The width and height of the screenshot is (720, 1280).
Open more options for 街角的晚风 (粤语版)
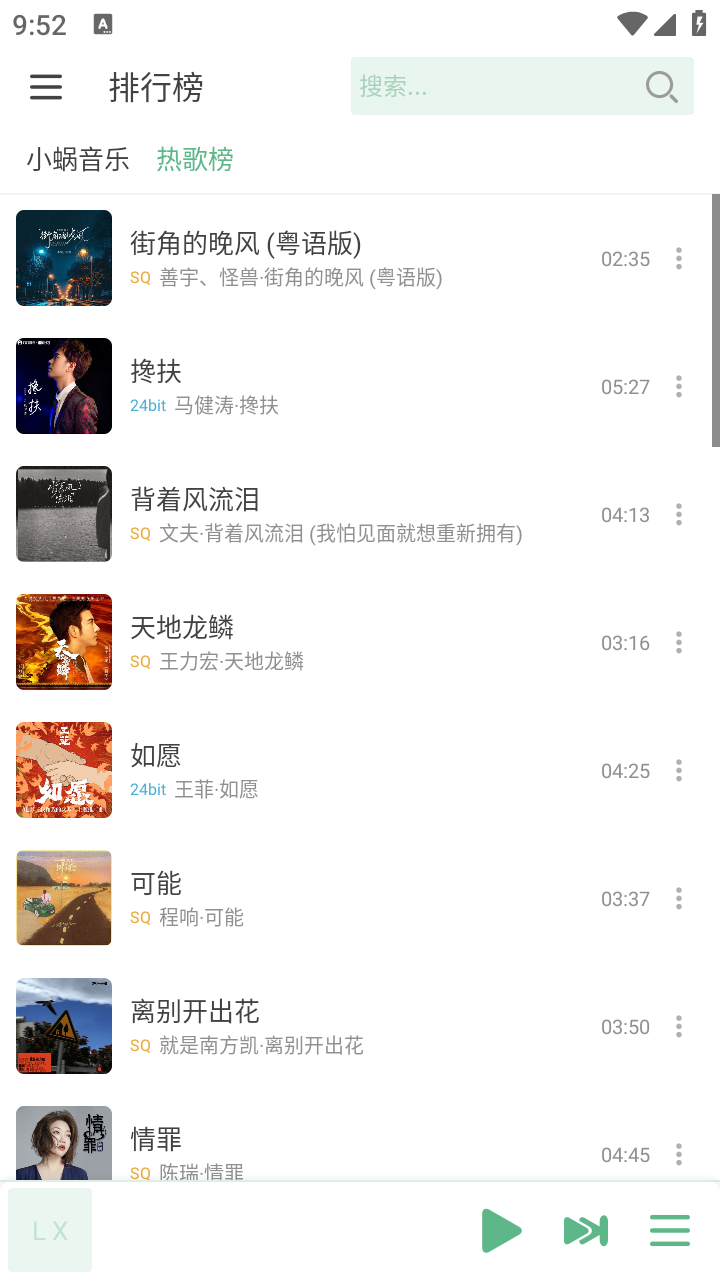click(679, 259)
